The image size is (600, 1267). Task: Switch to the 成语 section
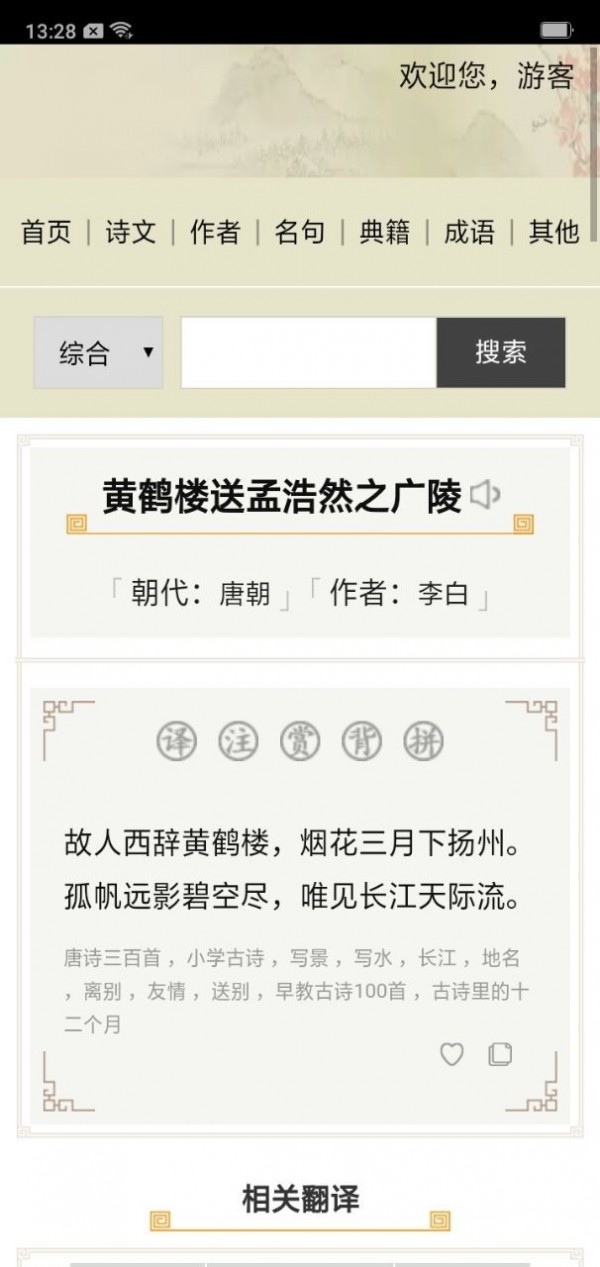click(x=469, y=232)
